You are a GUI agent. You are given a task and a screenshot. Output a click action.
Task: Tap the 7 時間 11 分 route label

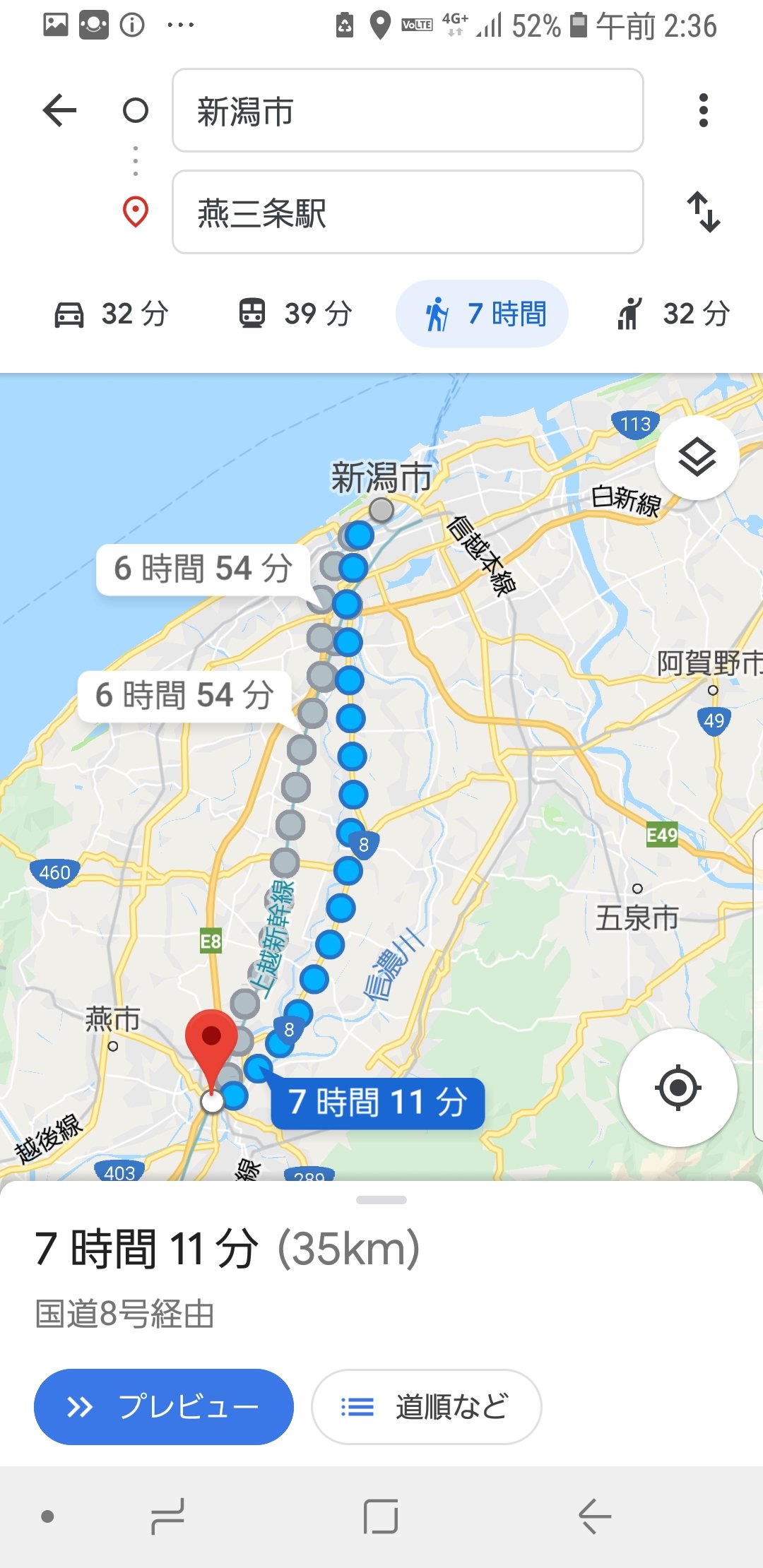point(378,1103)
